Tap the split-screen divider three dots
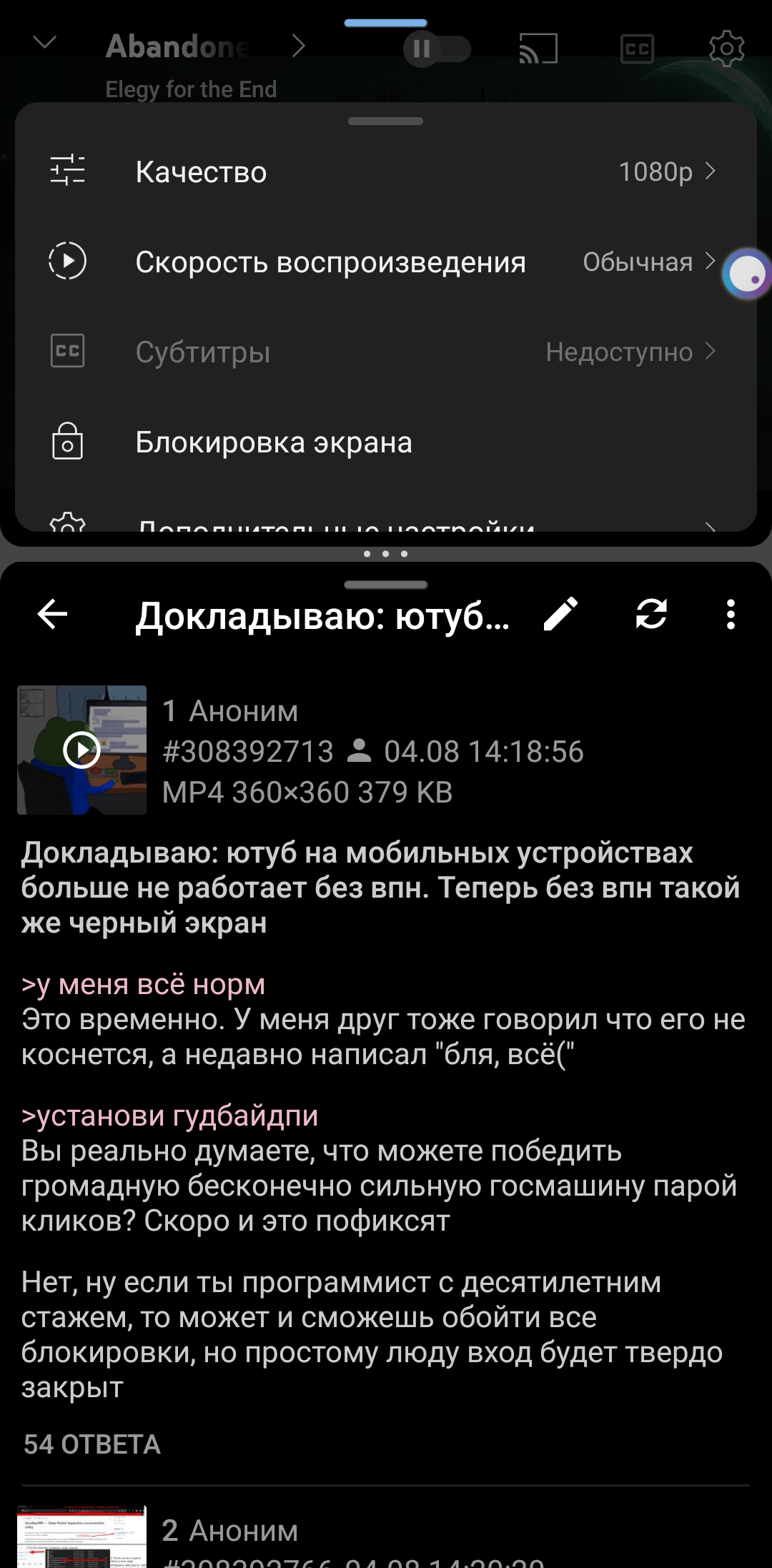The image size is (772, 1568). coord(385,554)
